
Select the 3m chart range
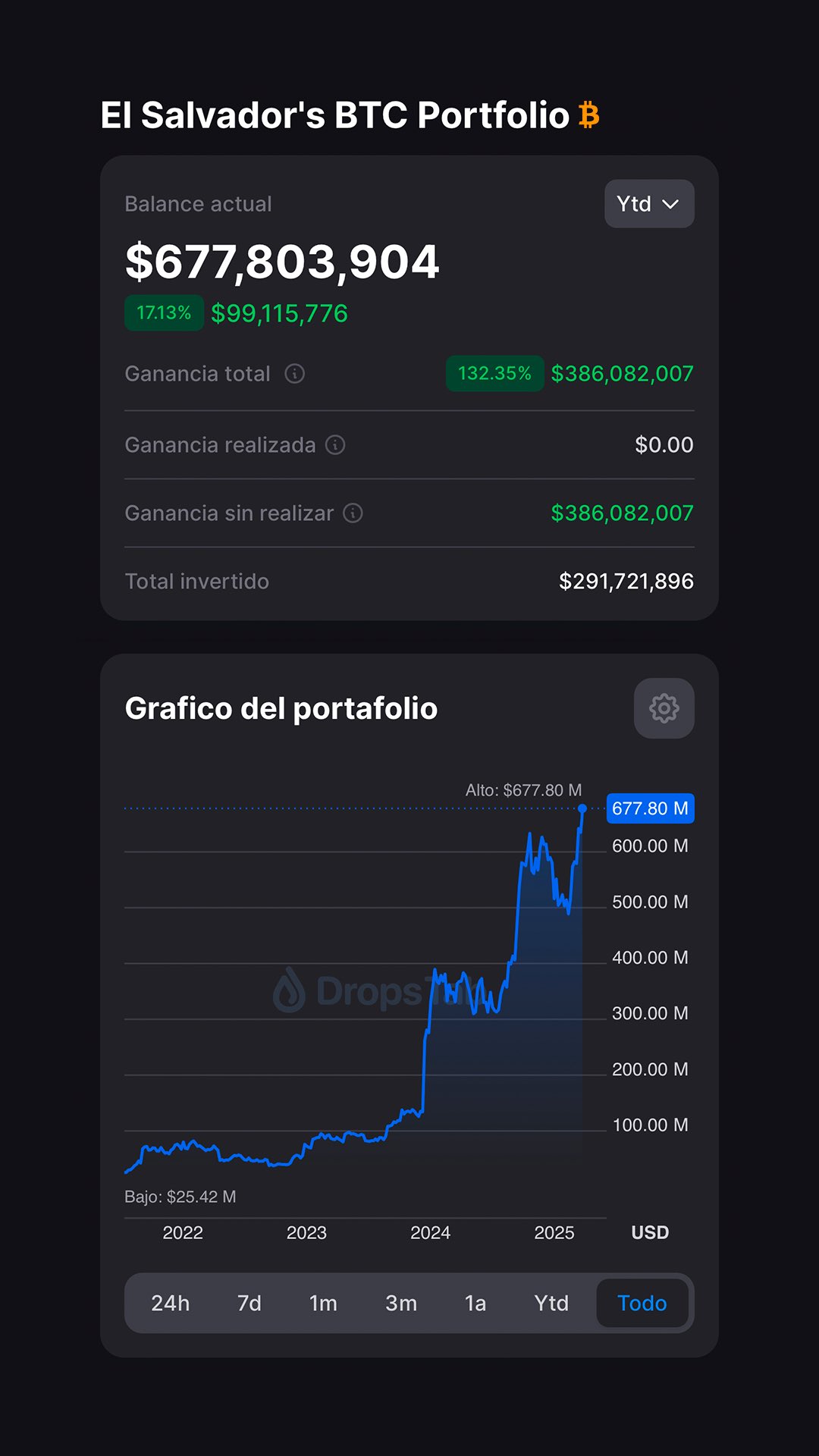pyautogui.click(x=401, y=1303)
